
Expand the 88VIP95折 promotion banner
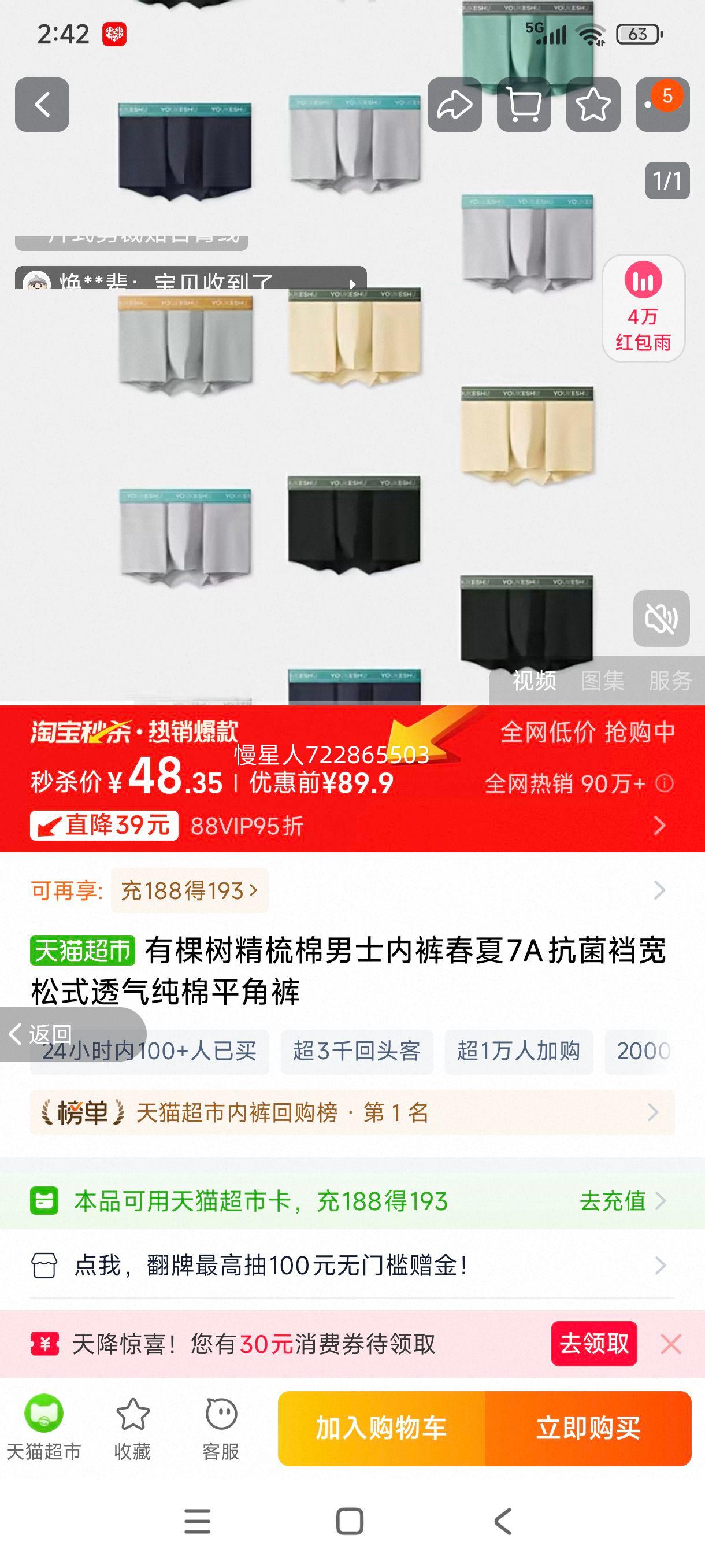pyautogui.click(x=659, y=826)
